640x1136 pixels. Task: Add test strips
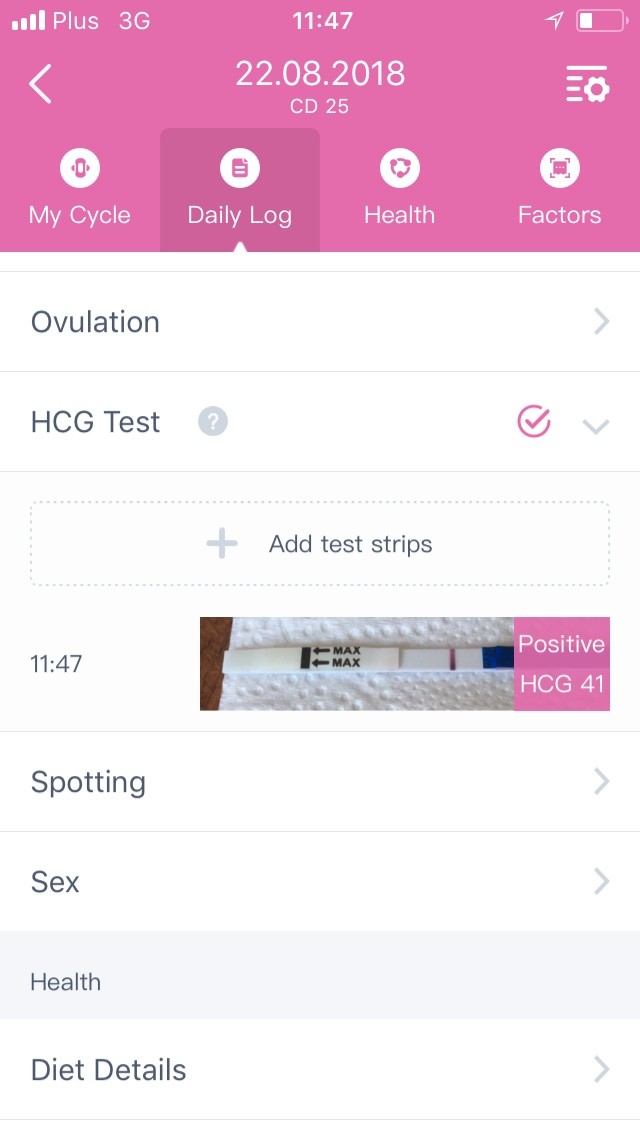[x=320, y=544]
